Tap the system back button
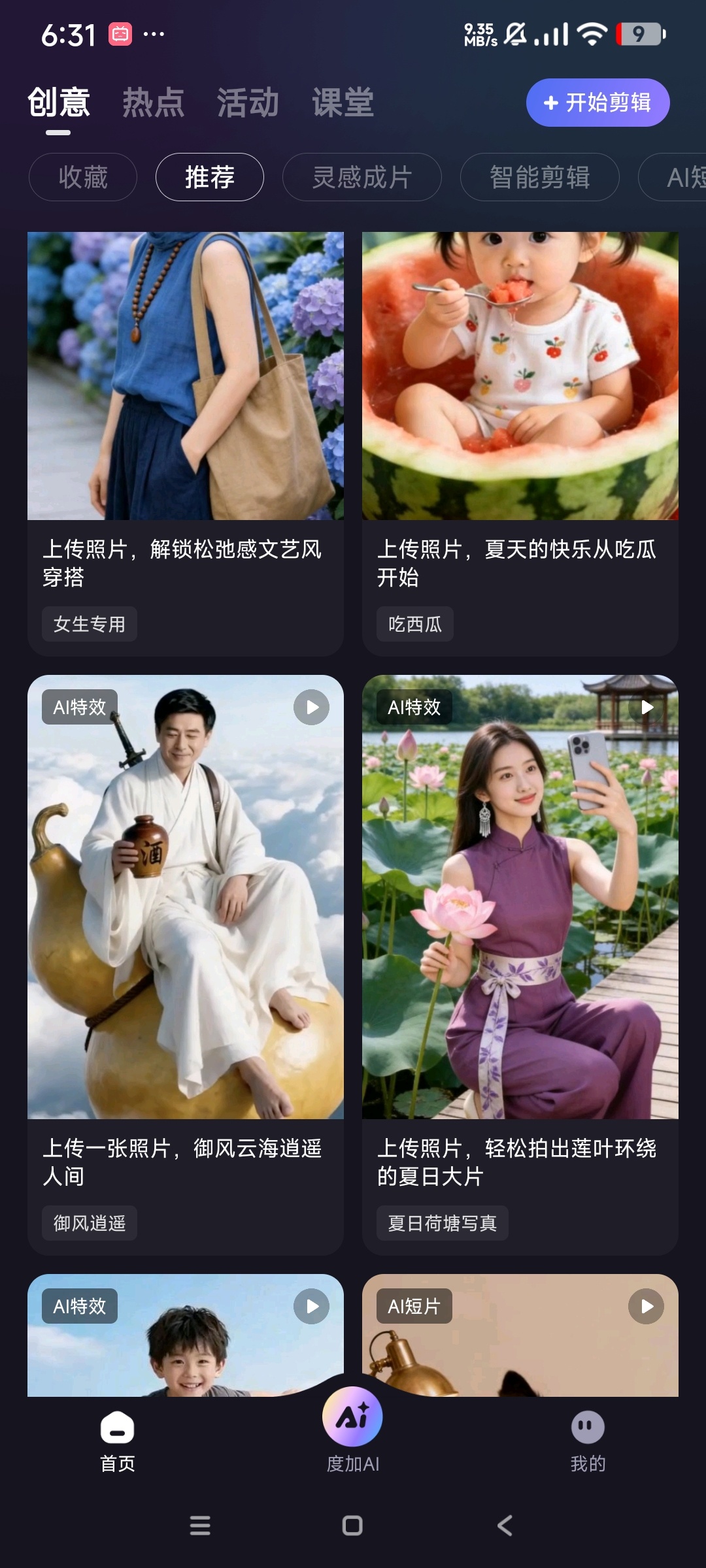Screen dimensions: 706x1568 [505, 1526]
